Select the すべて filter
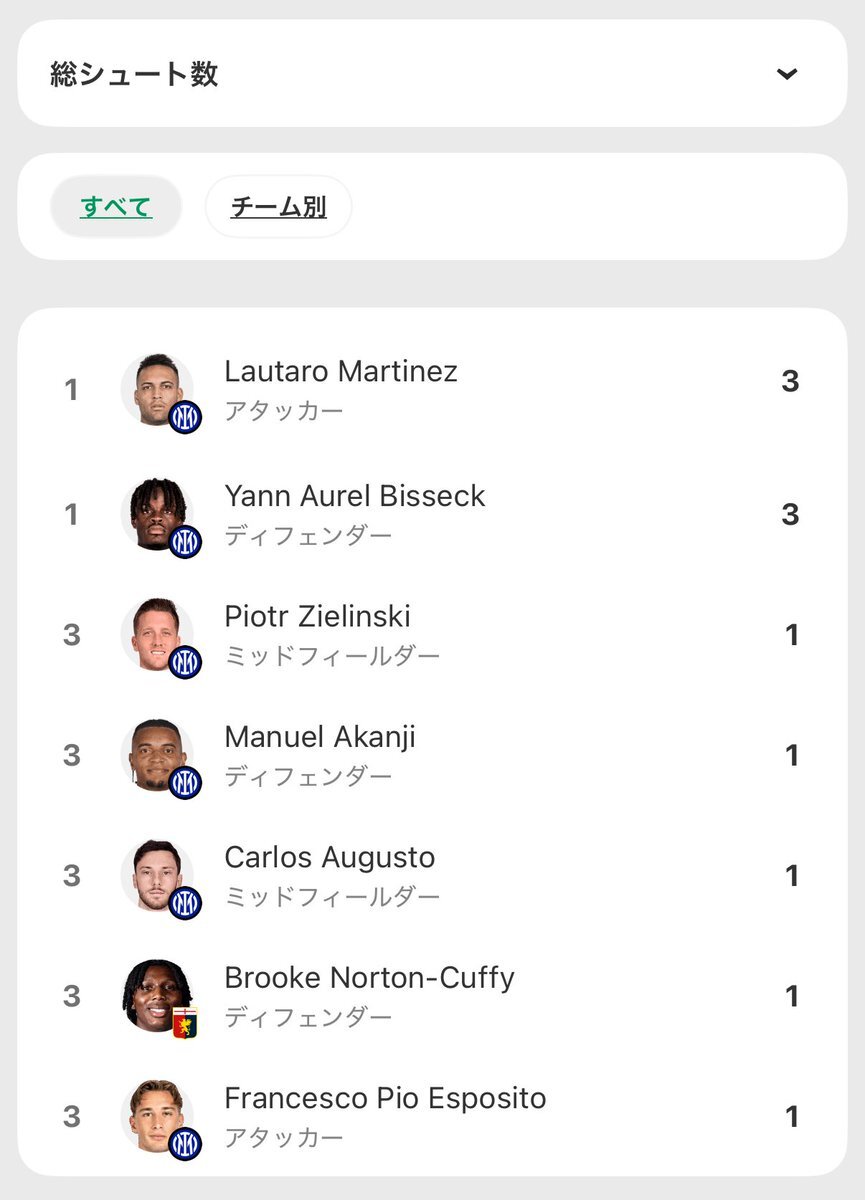The height and width of the screenshot is (1200, 865). pyautogui.click(x=116, y=207)
